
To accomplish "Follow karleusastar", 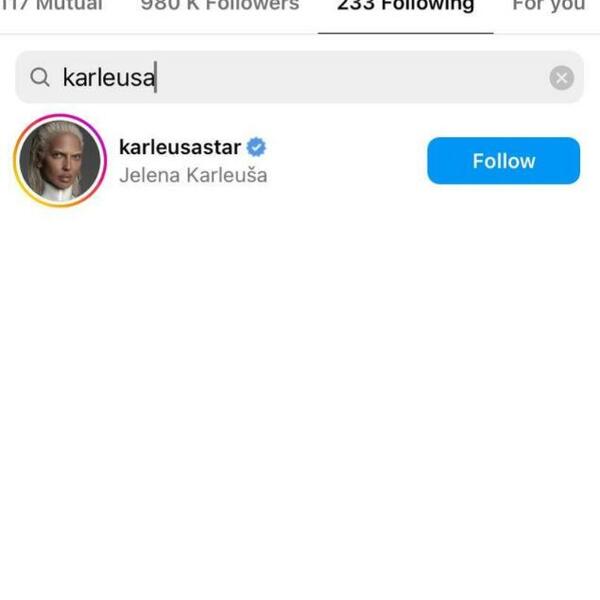I will pyautogui.click(x=503, y=161).
